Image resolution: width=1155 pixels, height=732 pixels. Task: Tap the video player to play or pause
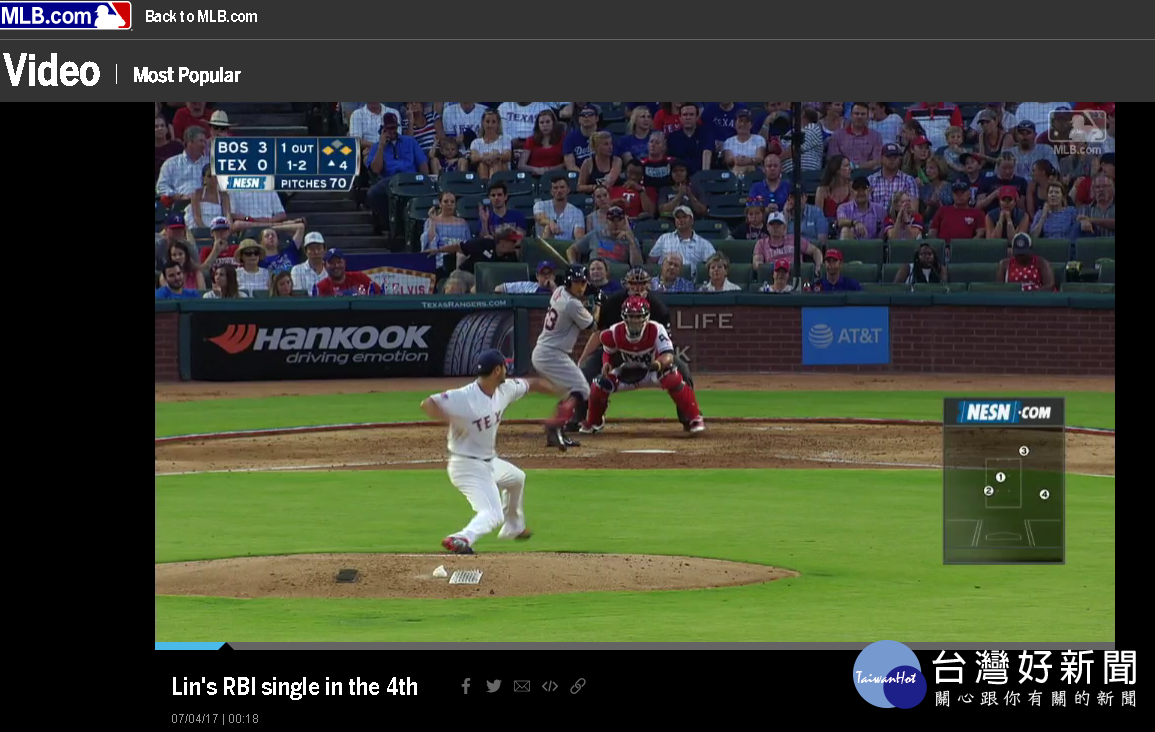(634, 370)
